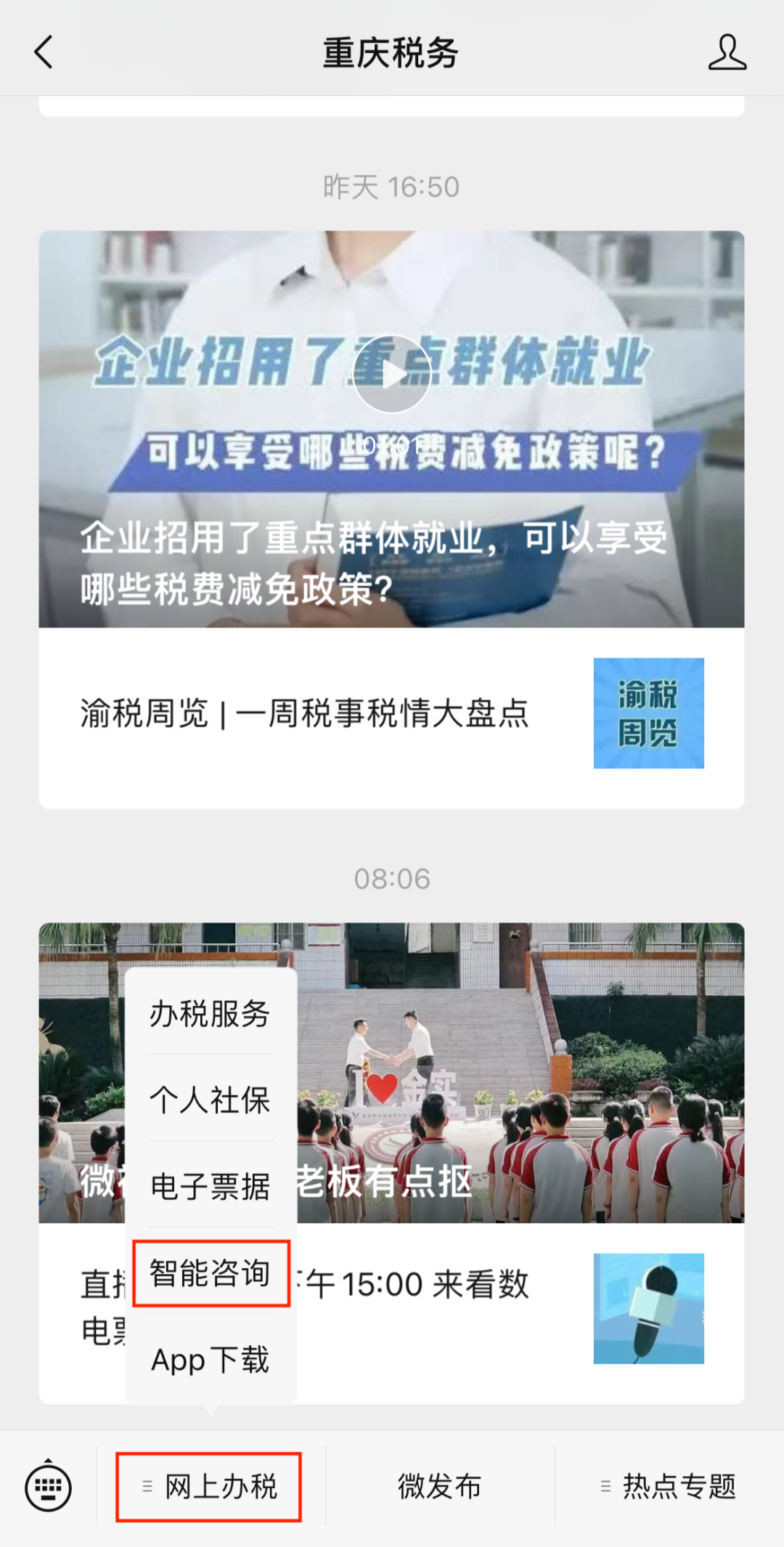Viewport: 784px width, 1547px height.
Task: Open the article 渝税周览 一周税事税情大盘点
Action: point(391,715)
